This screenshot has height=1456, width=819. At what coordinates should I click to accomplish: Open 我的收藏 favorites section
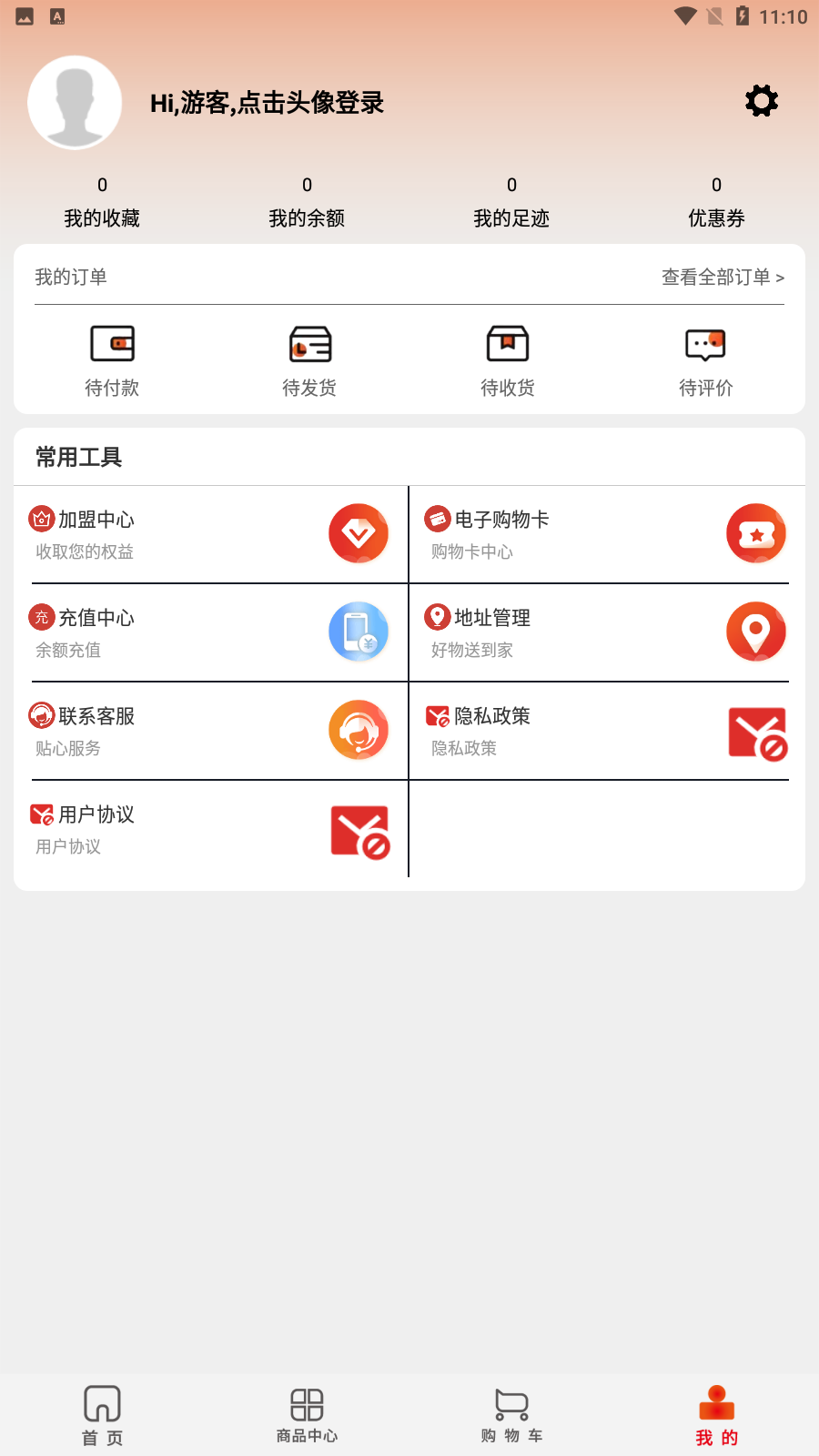[x=102, y=202]
